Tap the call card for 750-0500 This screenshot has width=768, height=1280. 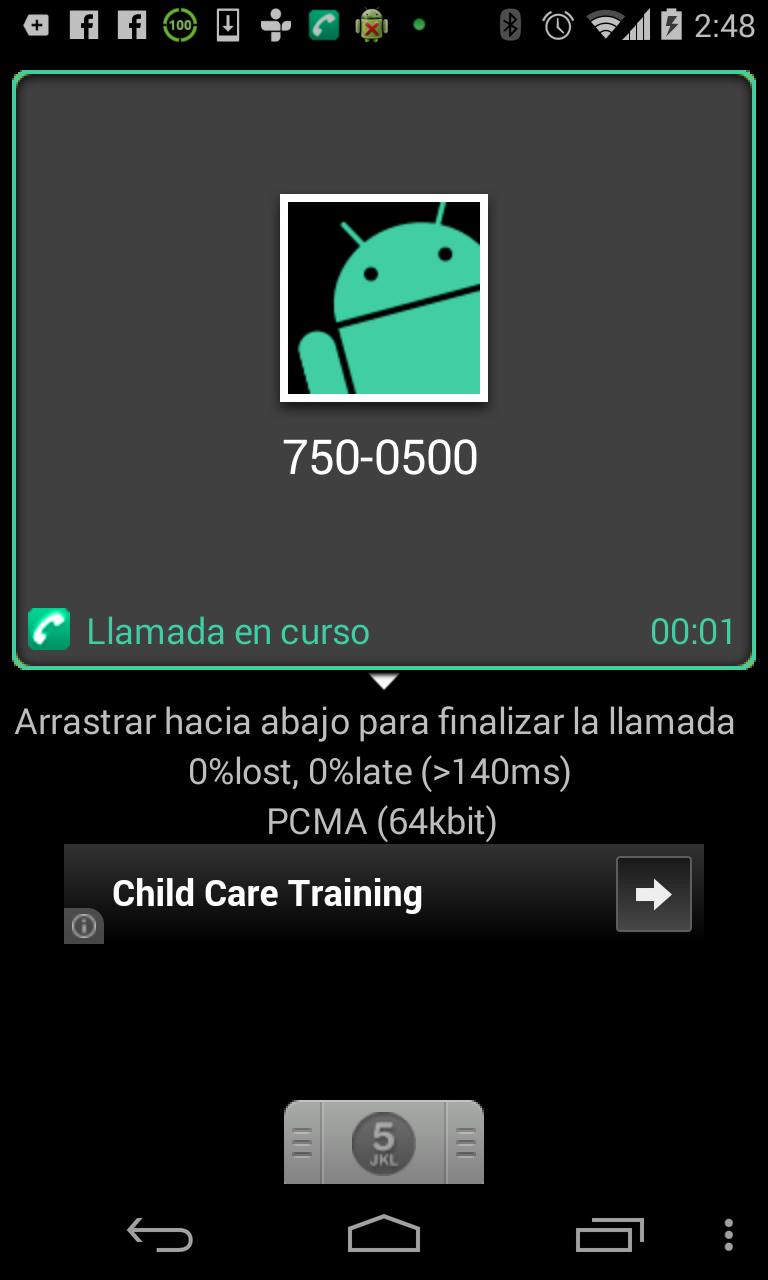click(384, 370)
